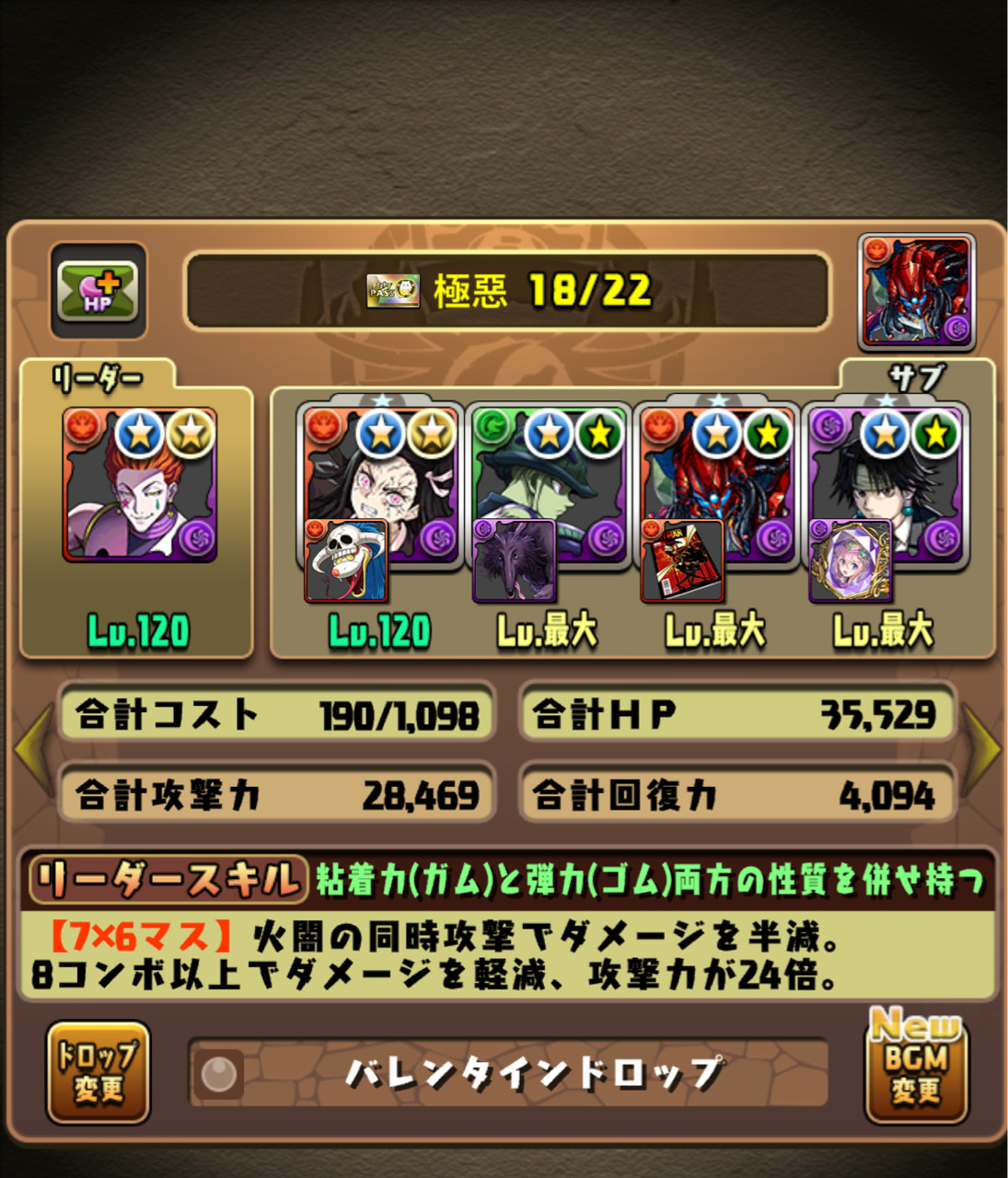Screen dimensions: 1008x1178
Task: Go to the next team with right arrow
Action: coord(981,748)
